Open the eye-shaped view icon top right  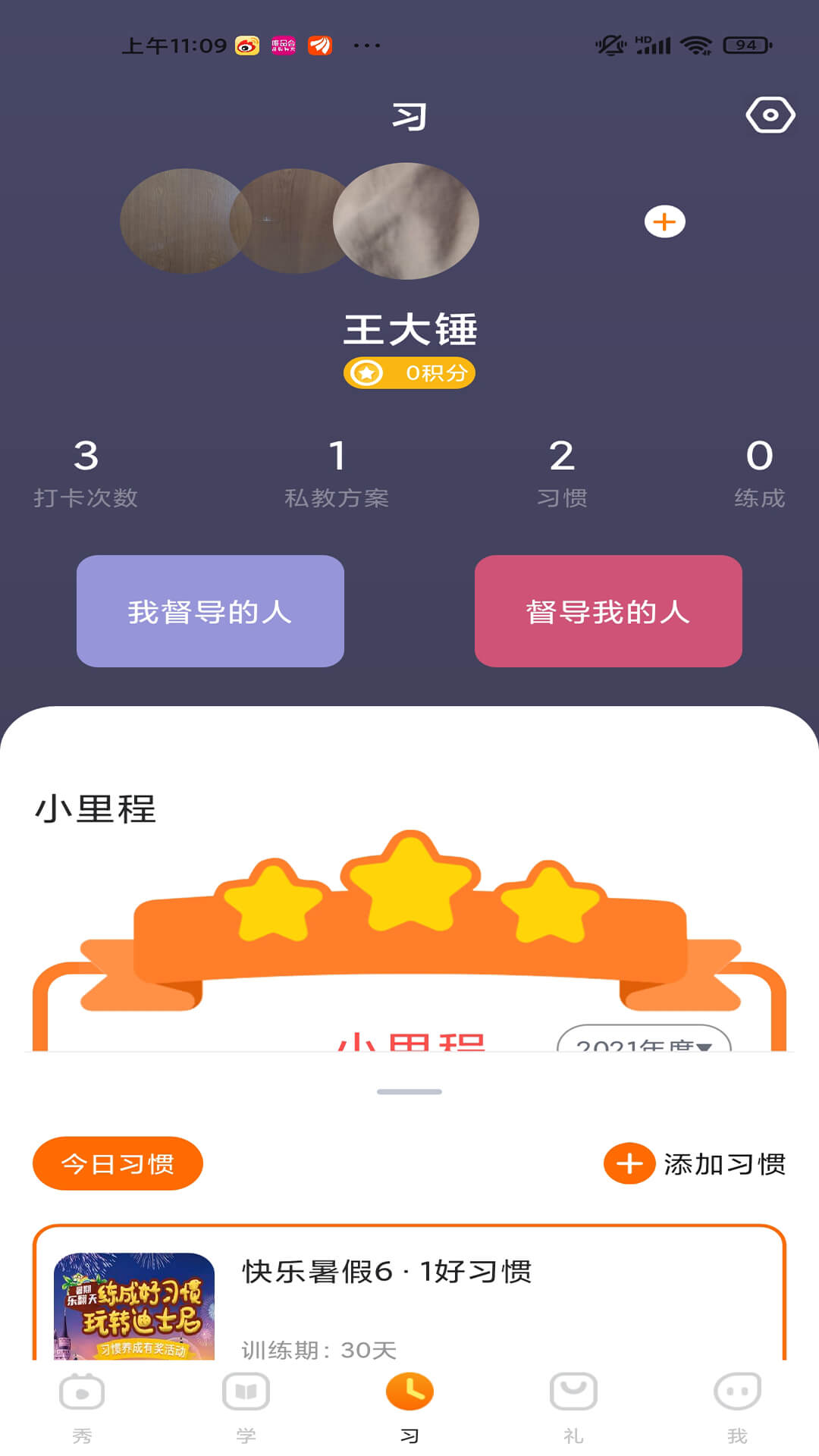click(x=770, y=115)
